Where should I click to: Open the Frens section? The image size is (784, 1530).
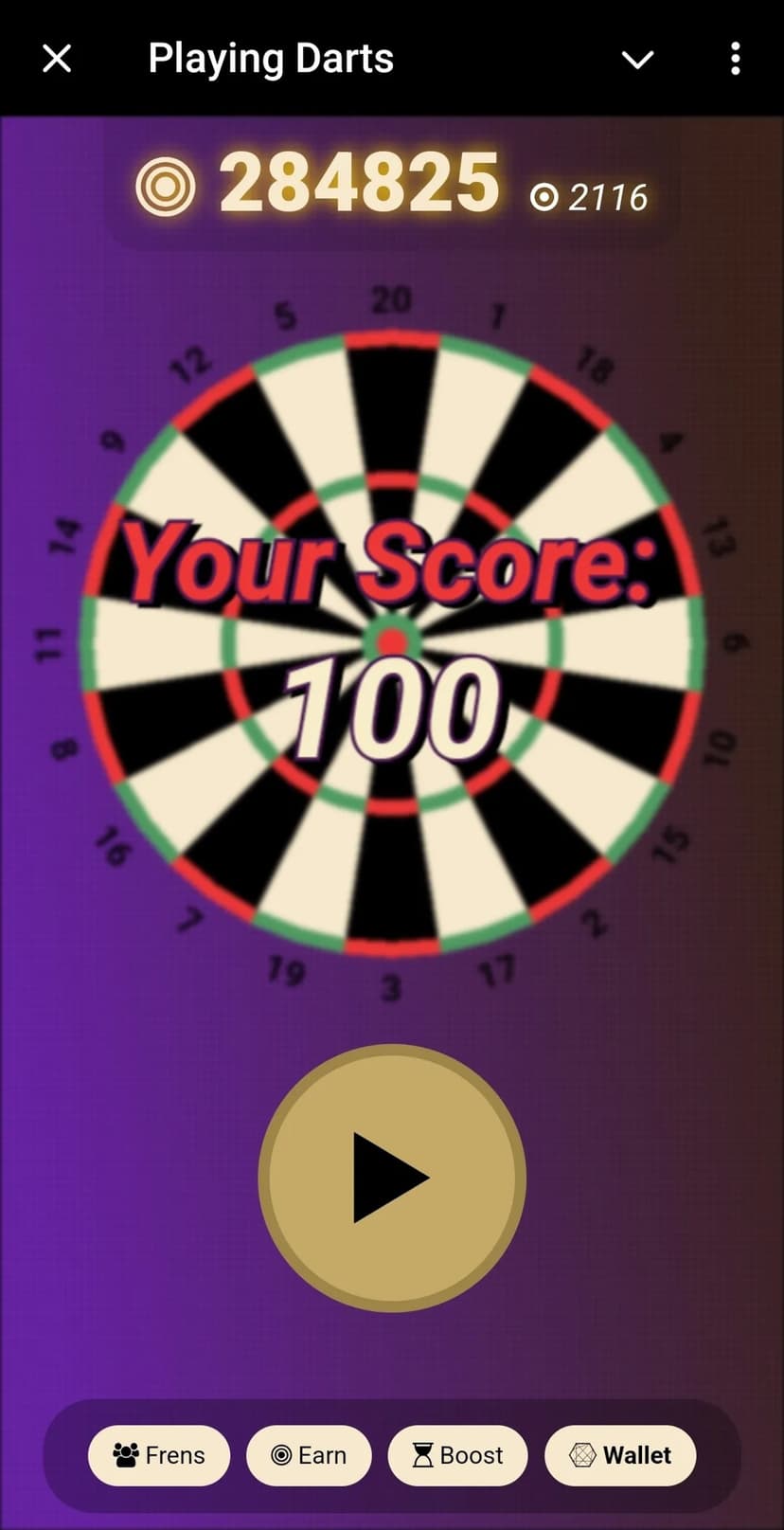click(x=159, y=1455)
